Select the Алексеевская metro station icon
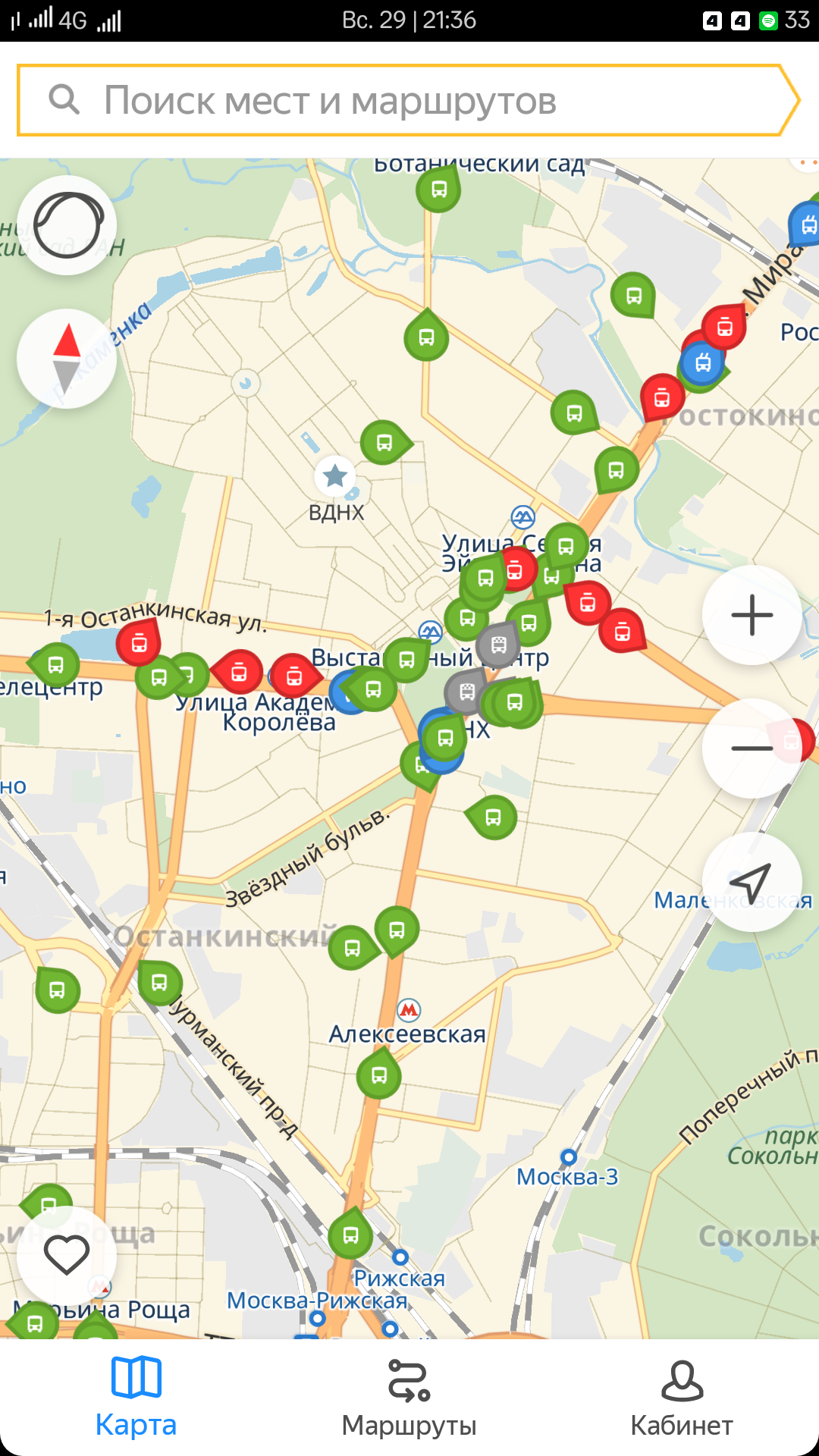 point(409,1009)
